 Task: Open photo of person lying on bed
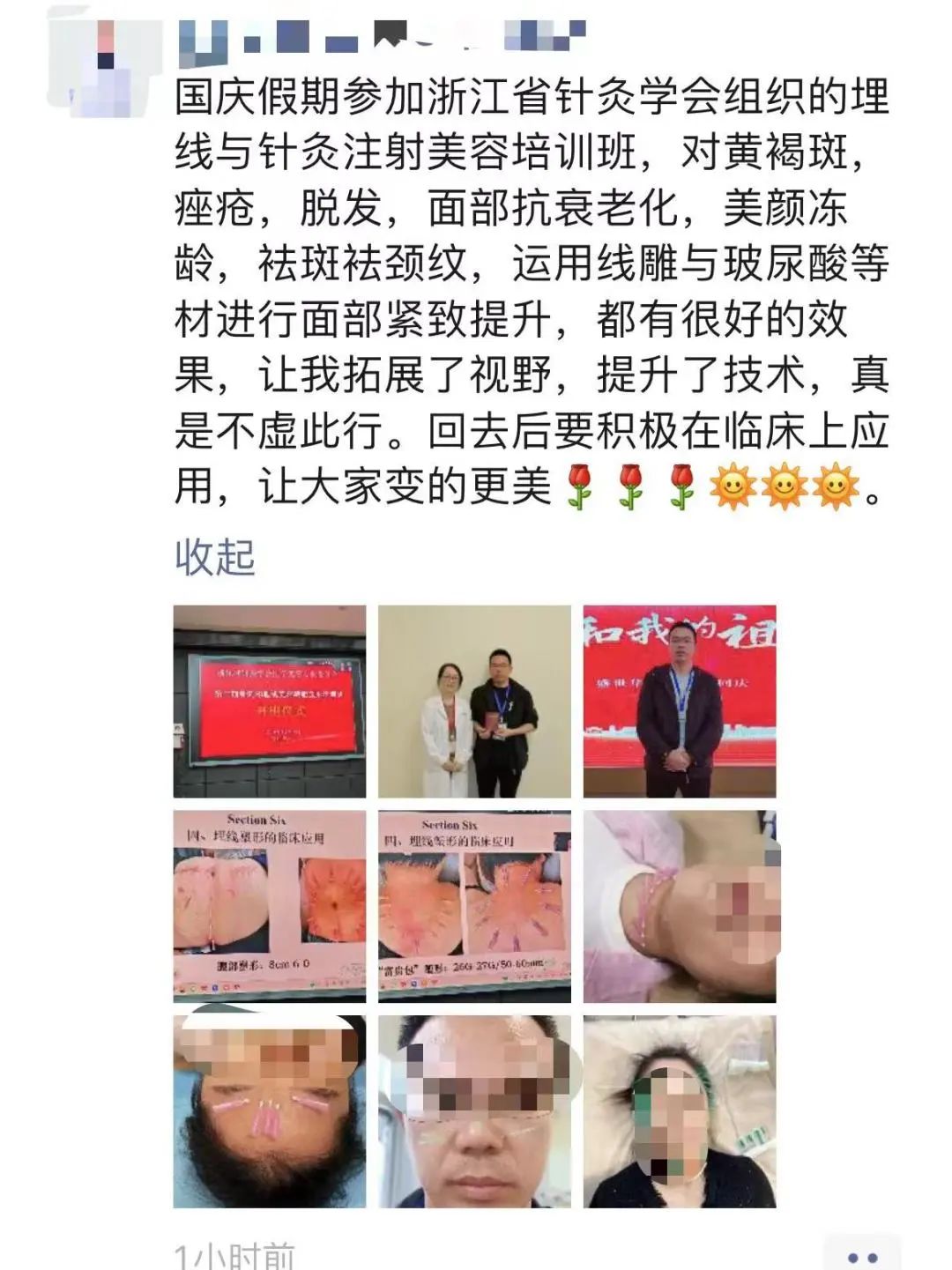coord(680,1110)
